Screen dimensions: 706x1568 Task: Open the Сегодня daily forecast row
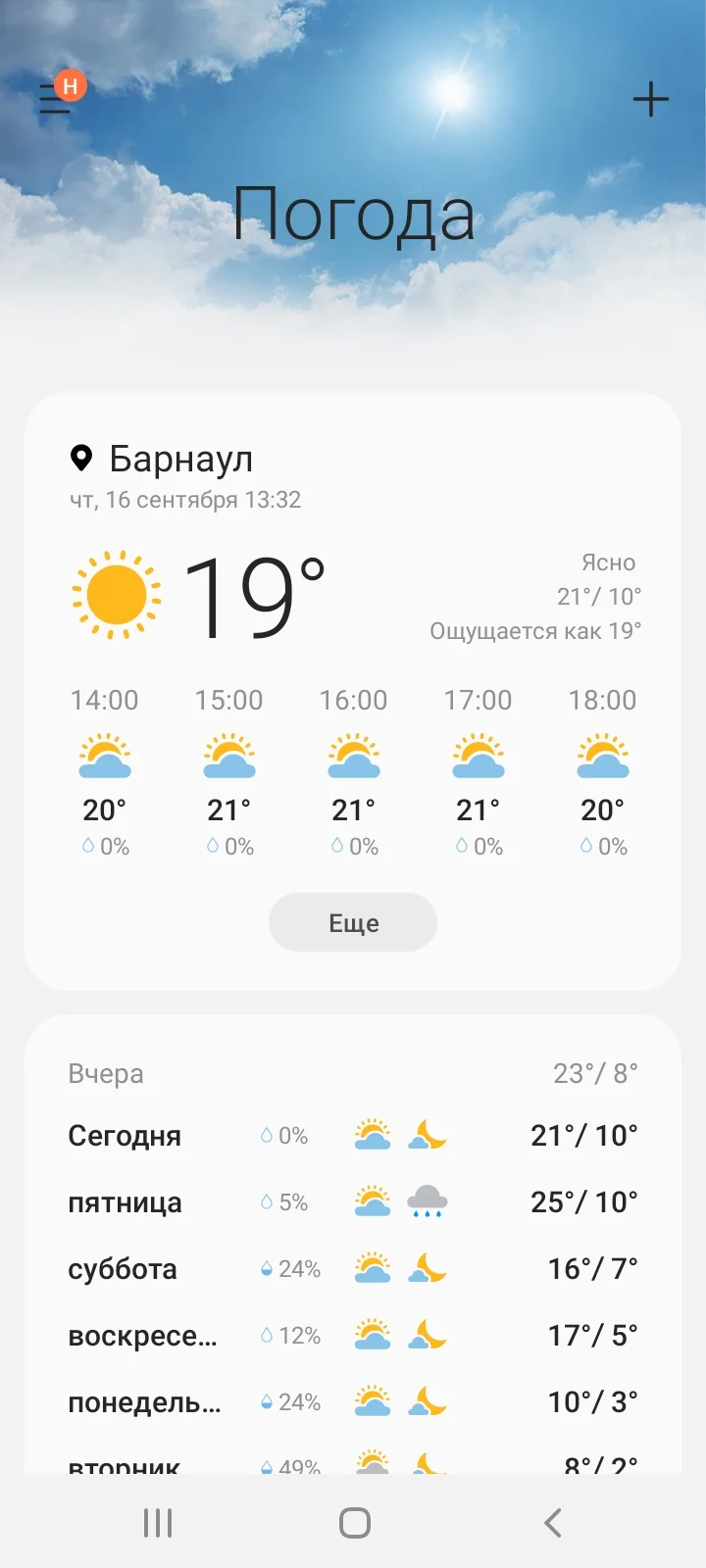[353, 1135]
